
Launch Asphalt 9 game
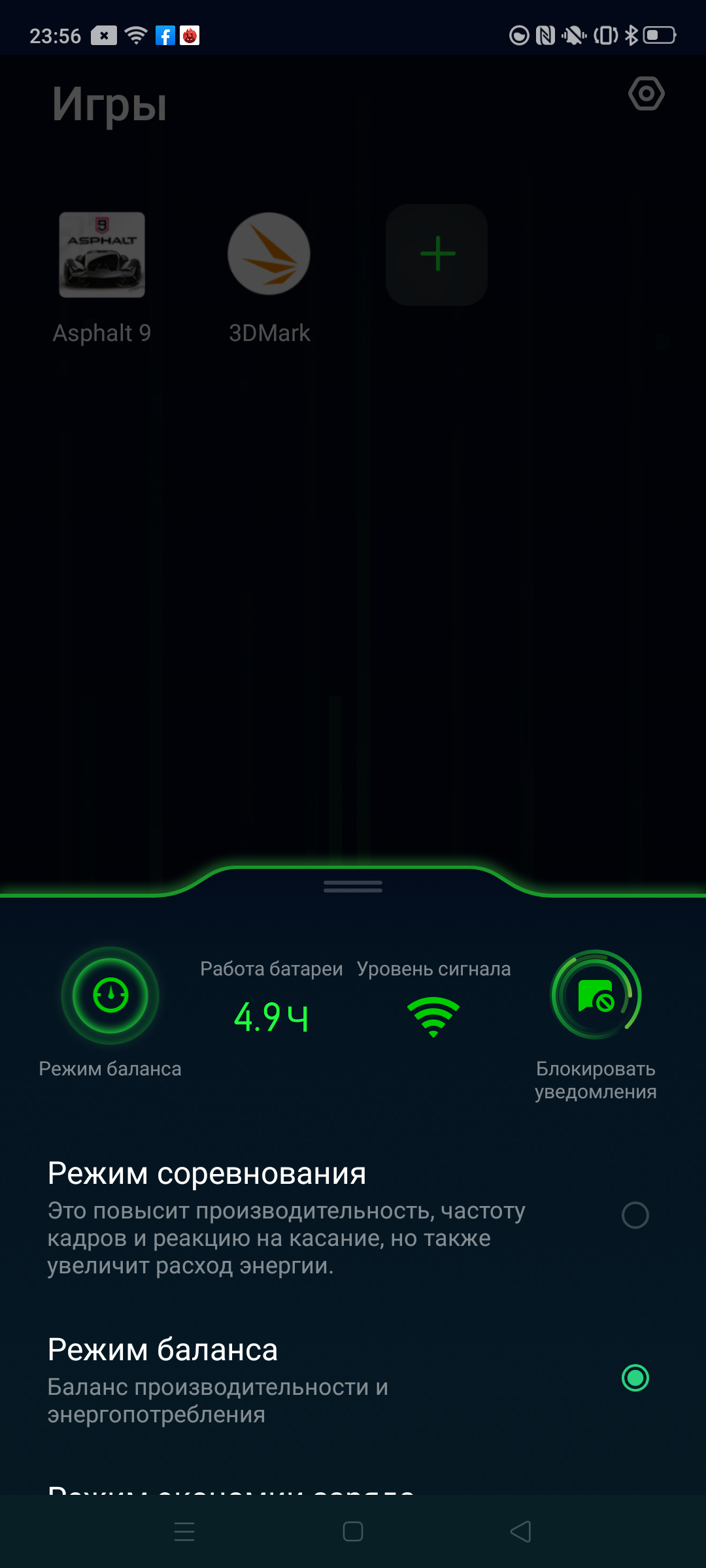(102, 255)
